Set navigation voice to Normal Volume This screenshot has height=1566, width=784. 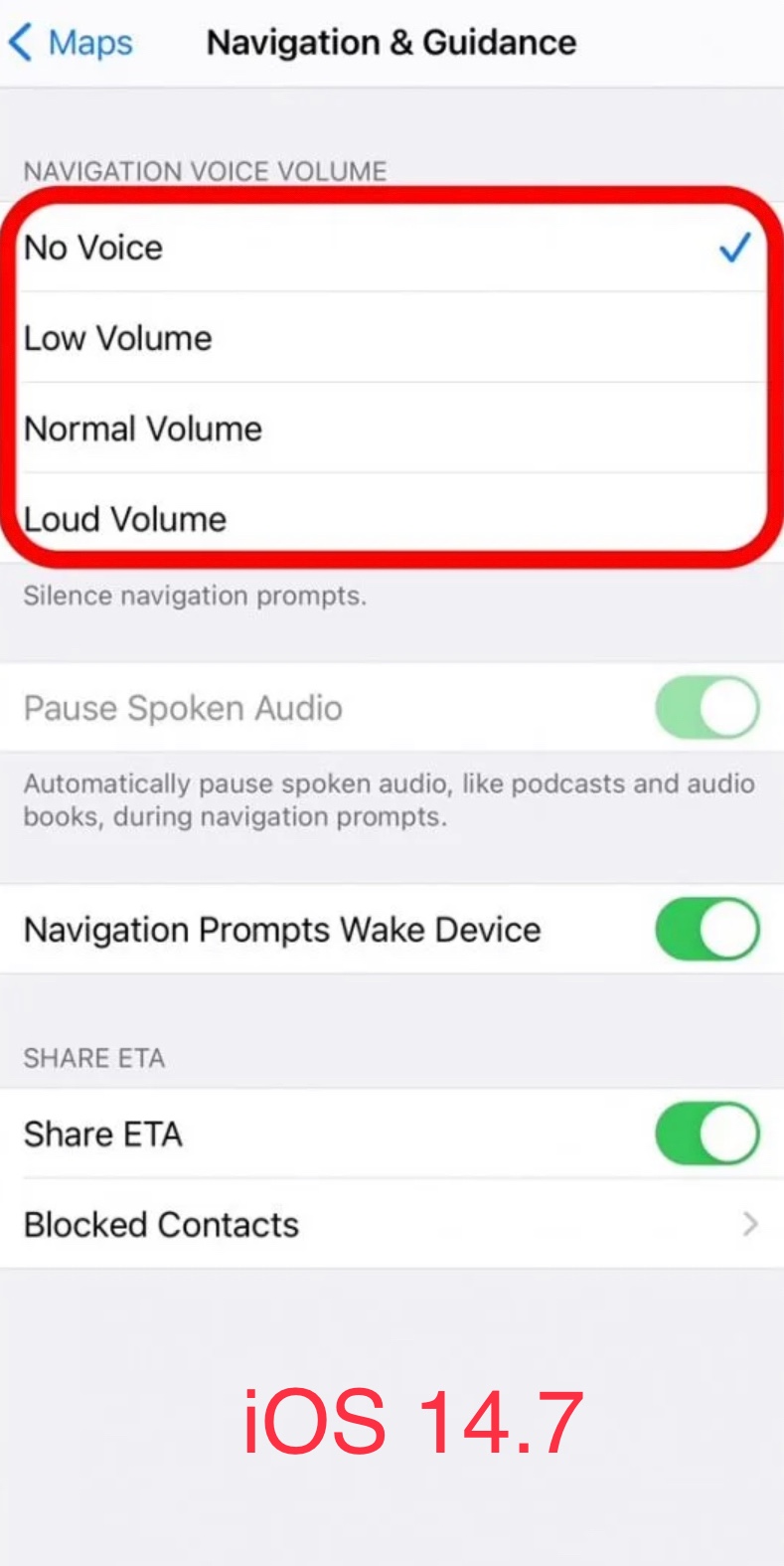click(x=392, y=429)
